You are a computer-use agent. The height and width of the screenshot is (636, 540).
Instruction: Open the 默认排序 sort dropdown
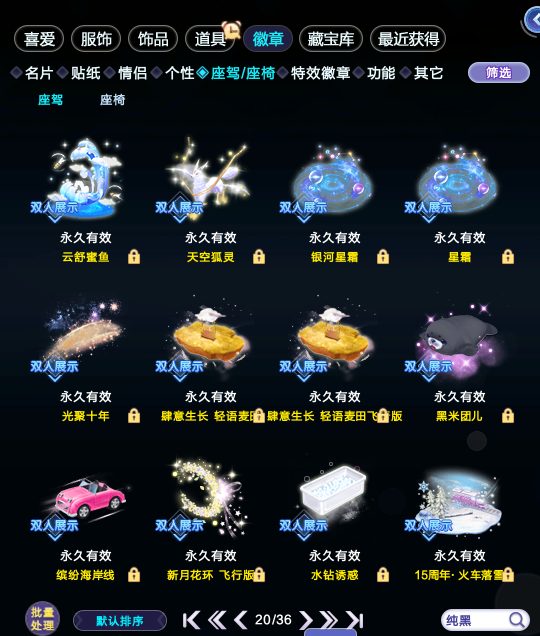click(x=120, y=621)
